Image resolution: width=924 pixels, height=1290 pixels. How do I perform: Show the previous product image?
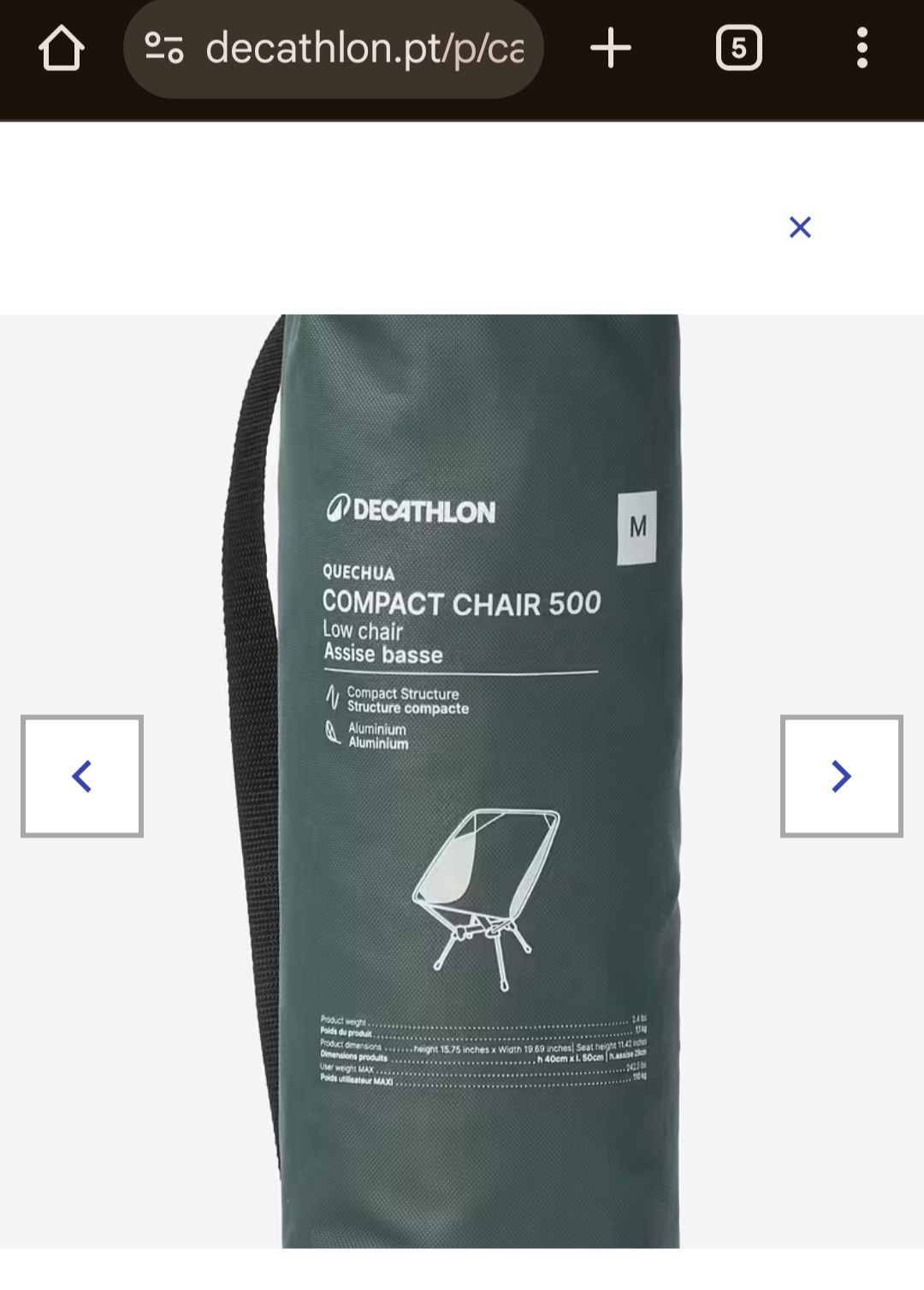coord(82,776)
